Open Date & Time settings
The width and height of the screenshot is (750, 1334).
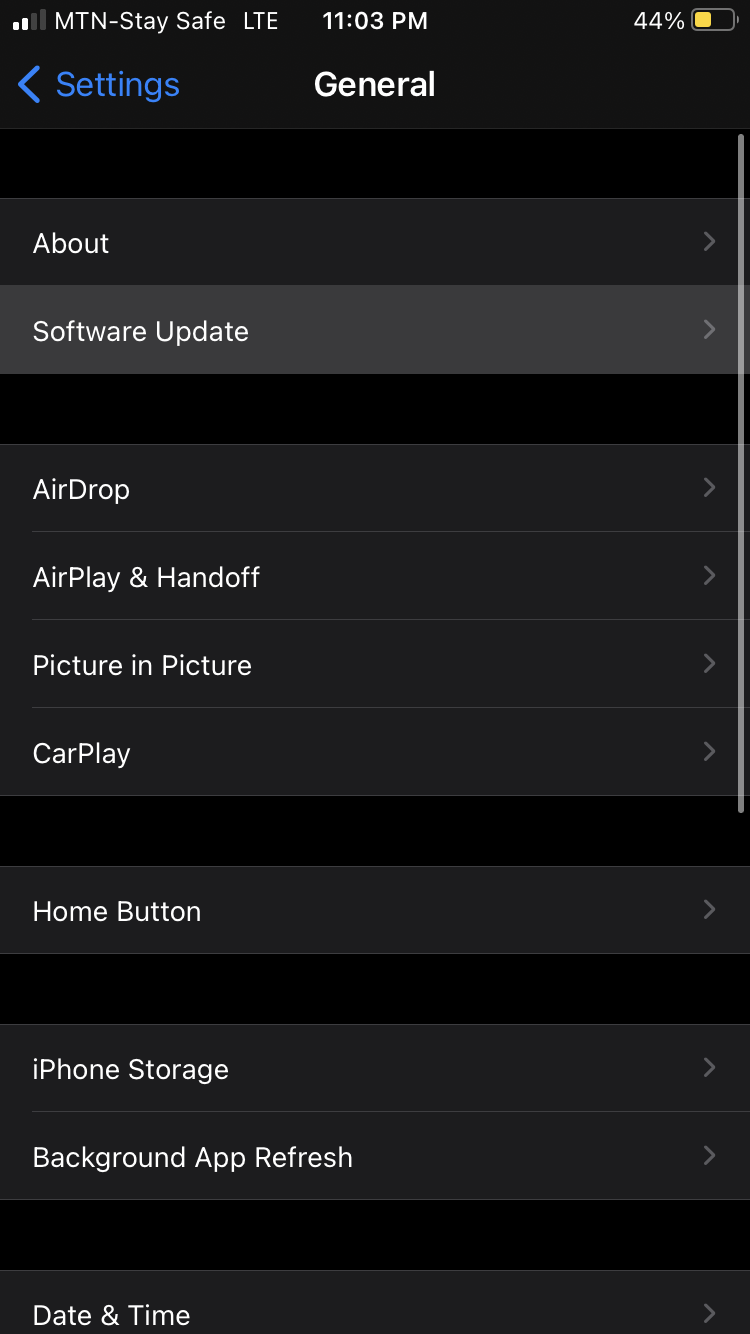tap(375, 1303)
